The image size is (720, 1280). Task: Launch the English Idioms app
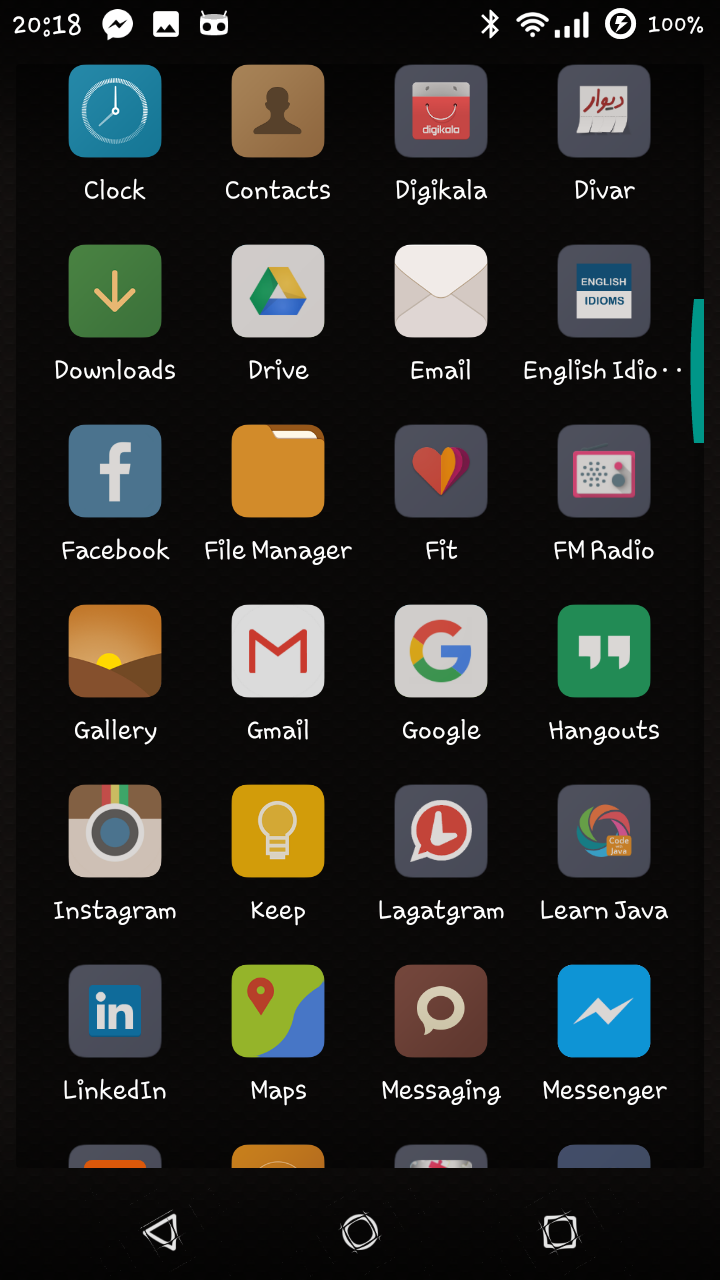click(604, 291)
